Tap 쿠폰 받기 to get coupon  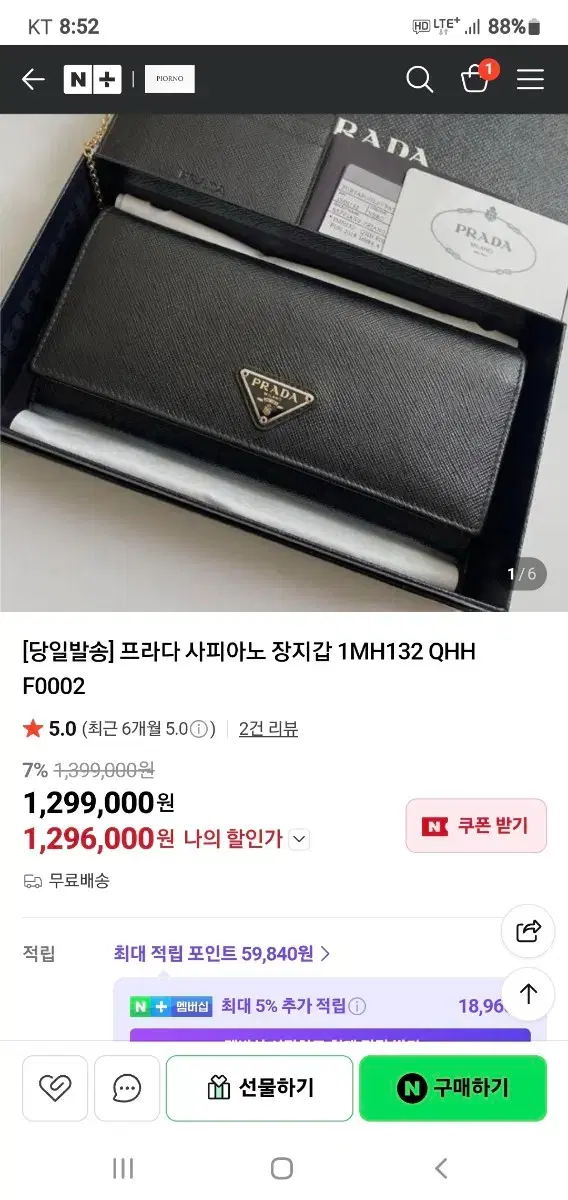click(476, 826)
